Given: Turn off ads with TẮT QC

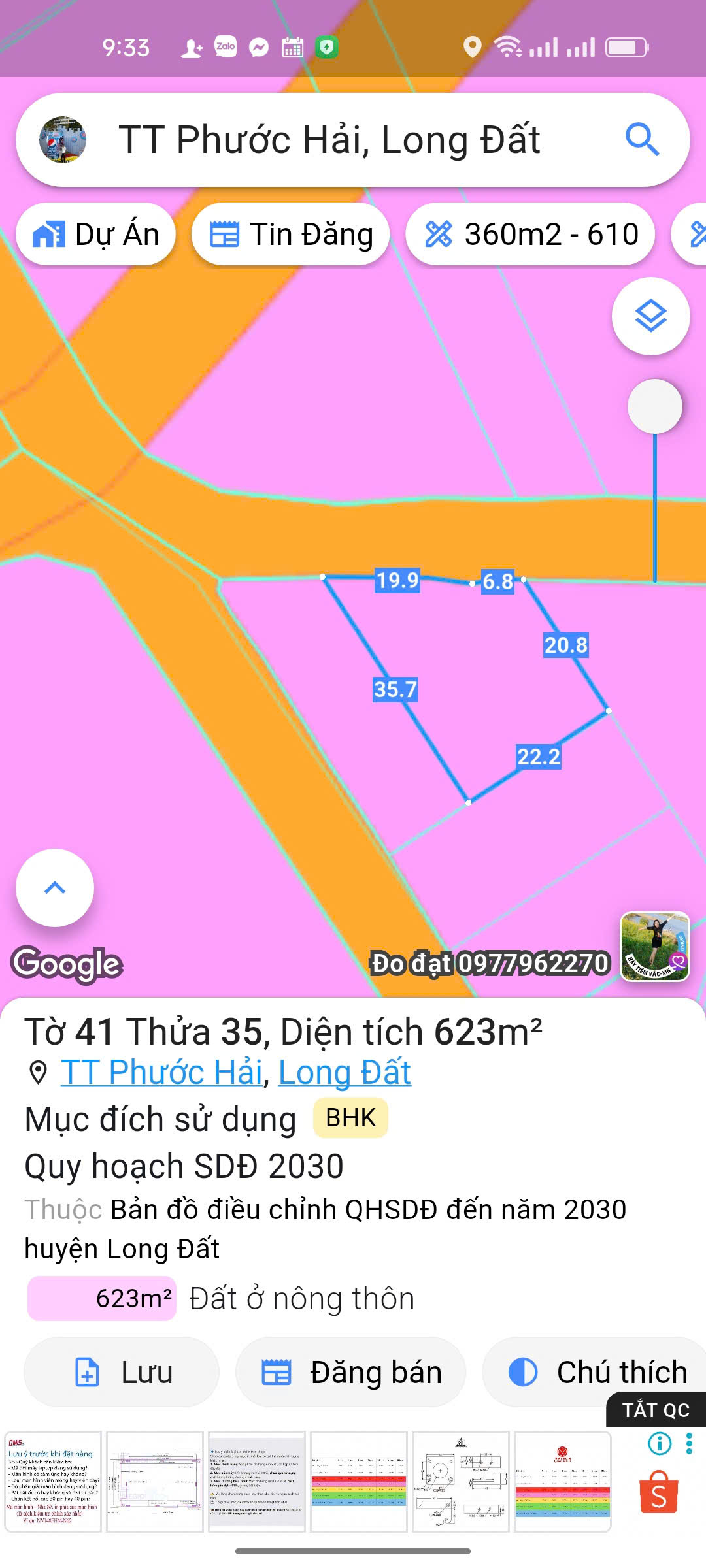Looking at the screenshot, I should [x=656, y=1410].
